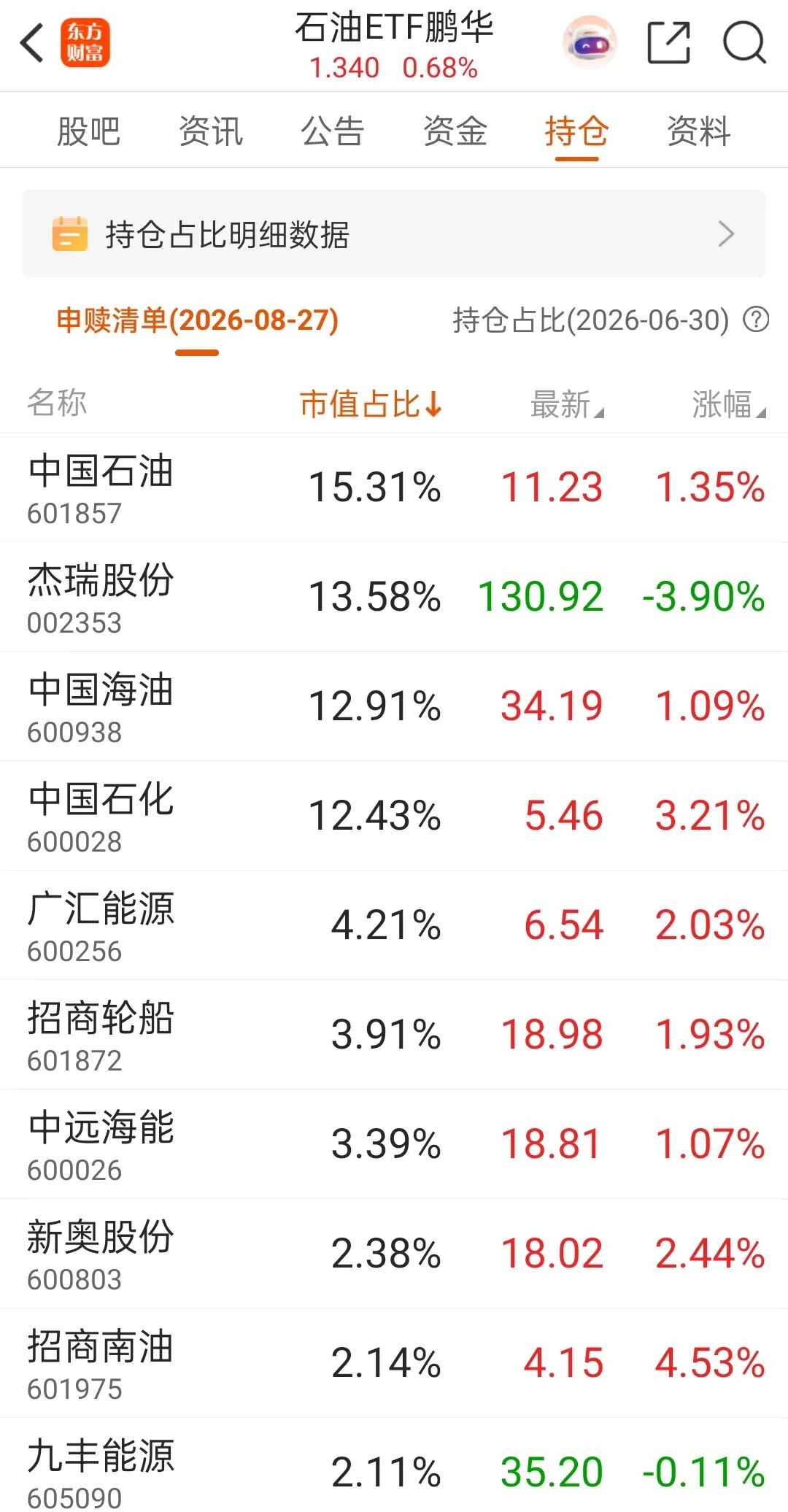Open 持仓占比明细数据 details
Image resolution: width=788 pixels, height=1512 pixels.
[x=394, y=234]
